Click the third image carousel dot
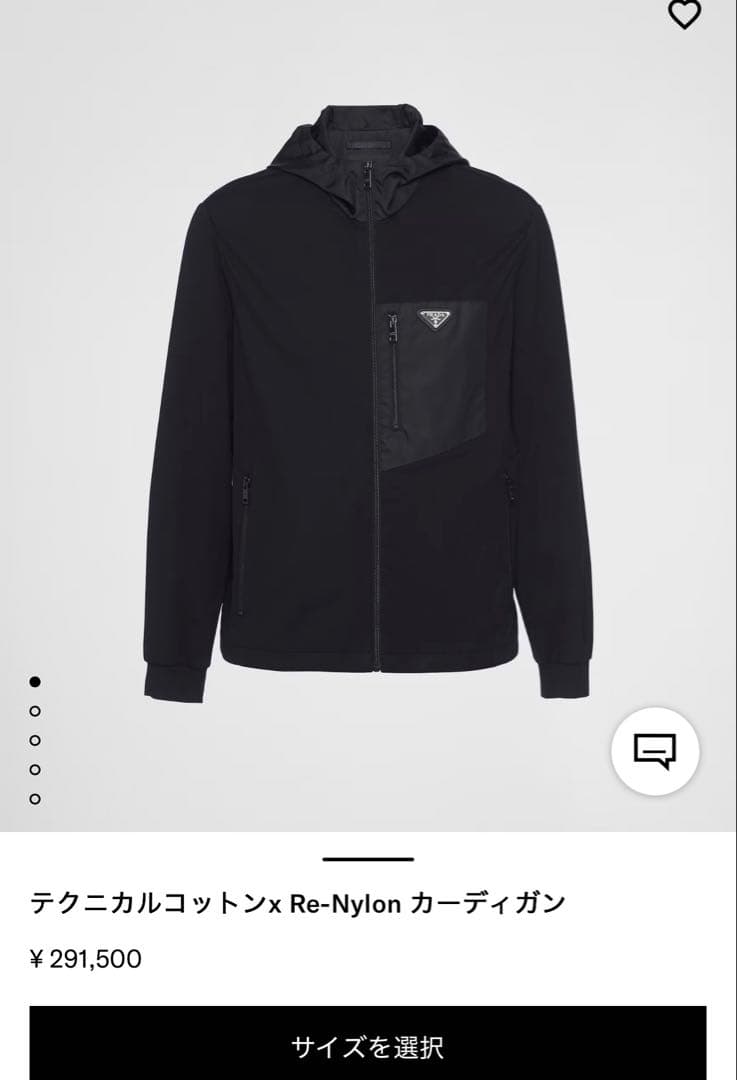This screenshot has height=1080, width=737. click(x=37, y=740)
